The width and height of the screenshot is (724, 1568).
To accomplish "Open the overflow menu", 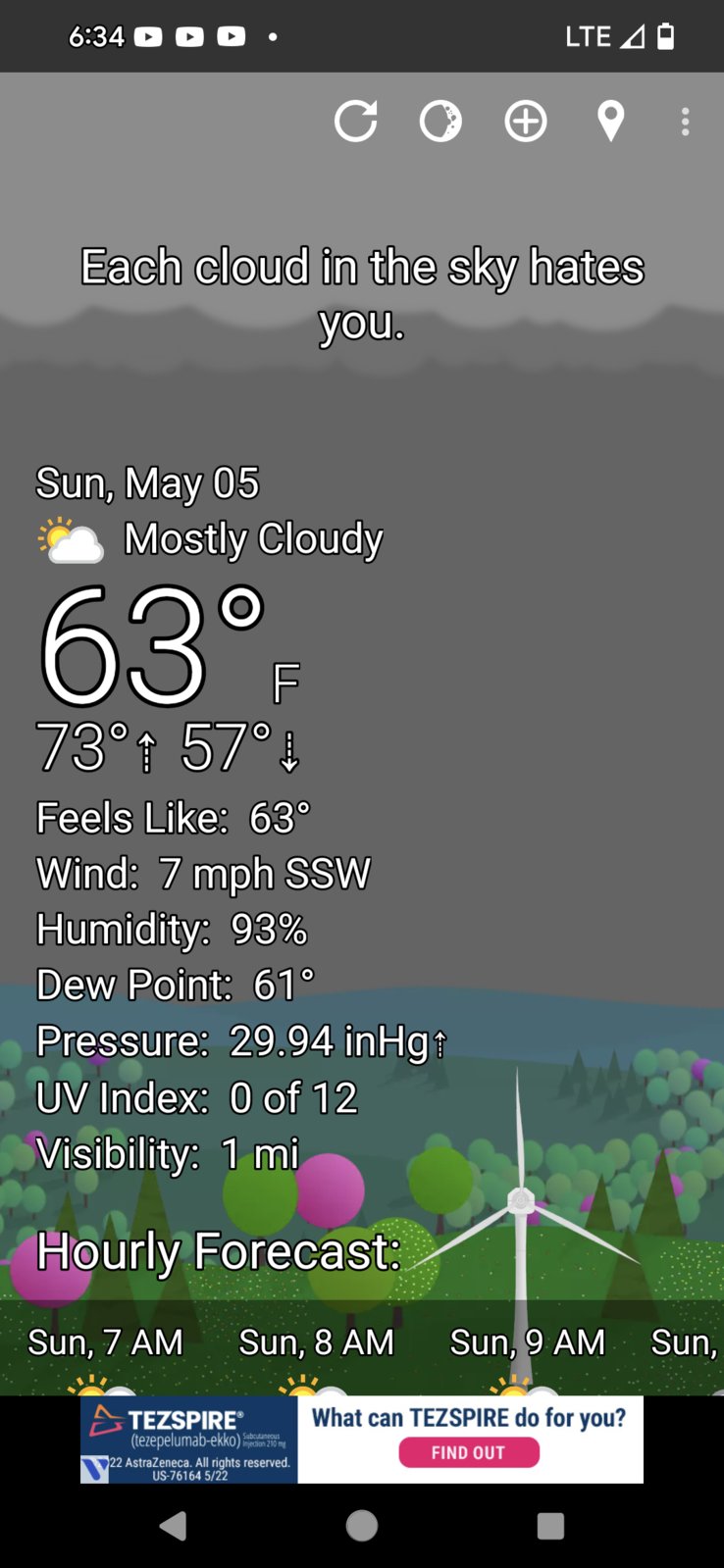I will [685, 122].
